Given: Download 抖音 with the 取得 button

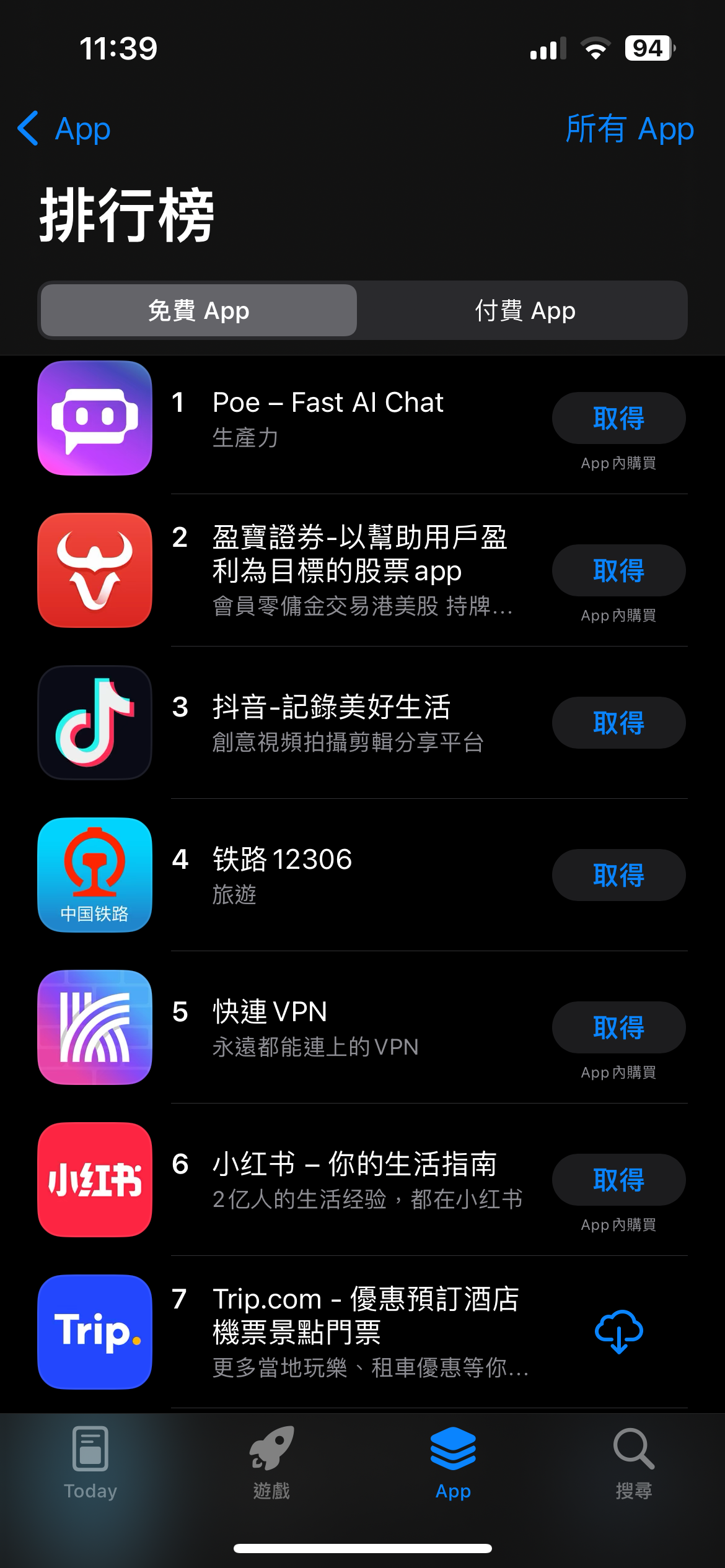Looking at the screenshot, I should tap(618, 723).
